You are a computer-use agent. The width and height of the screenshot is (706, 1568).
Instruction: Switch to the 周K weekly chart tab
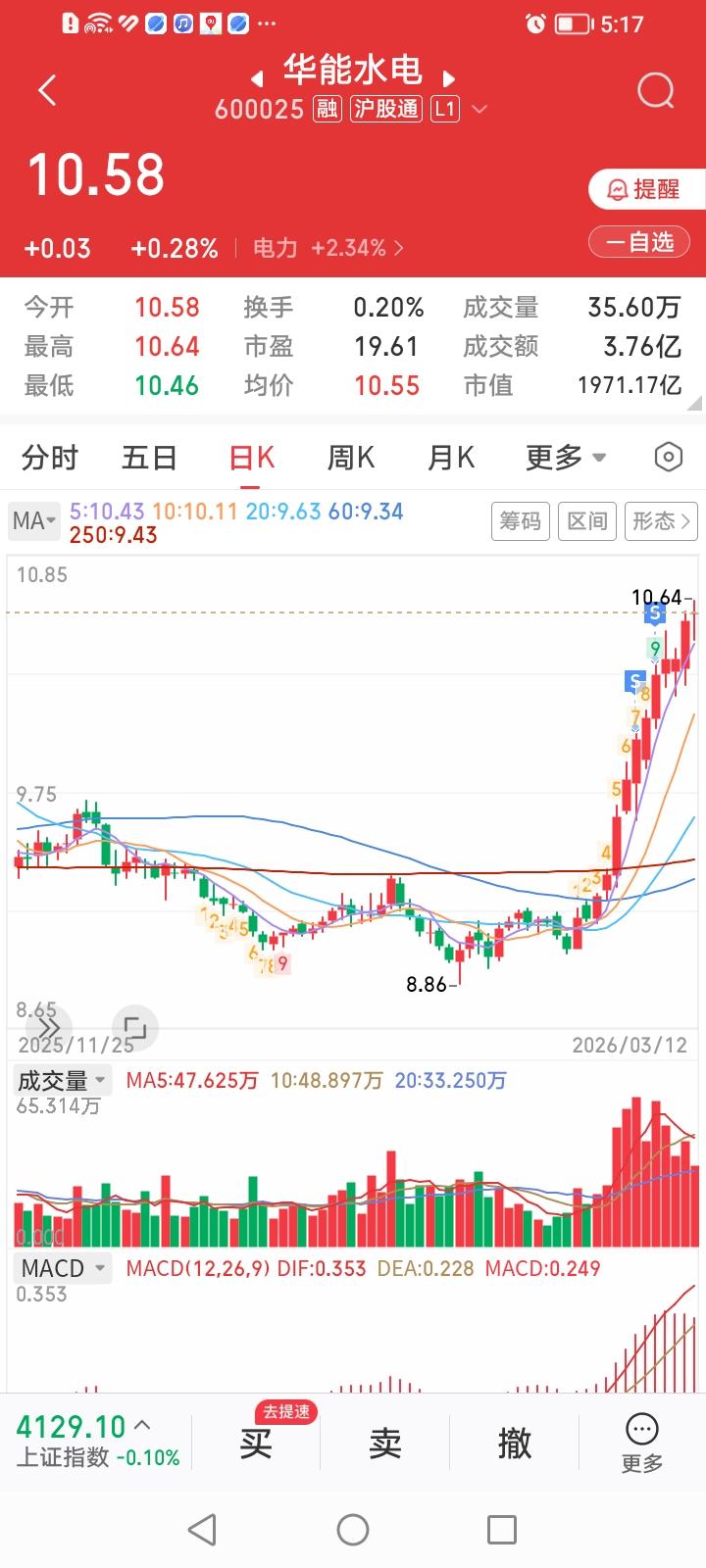pos(350,457)
